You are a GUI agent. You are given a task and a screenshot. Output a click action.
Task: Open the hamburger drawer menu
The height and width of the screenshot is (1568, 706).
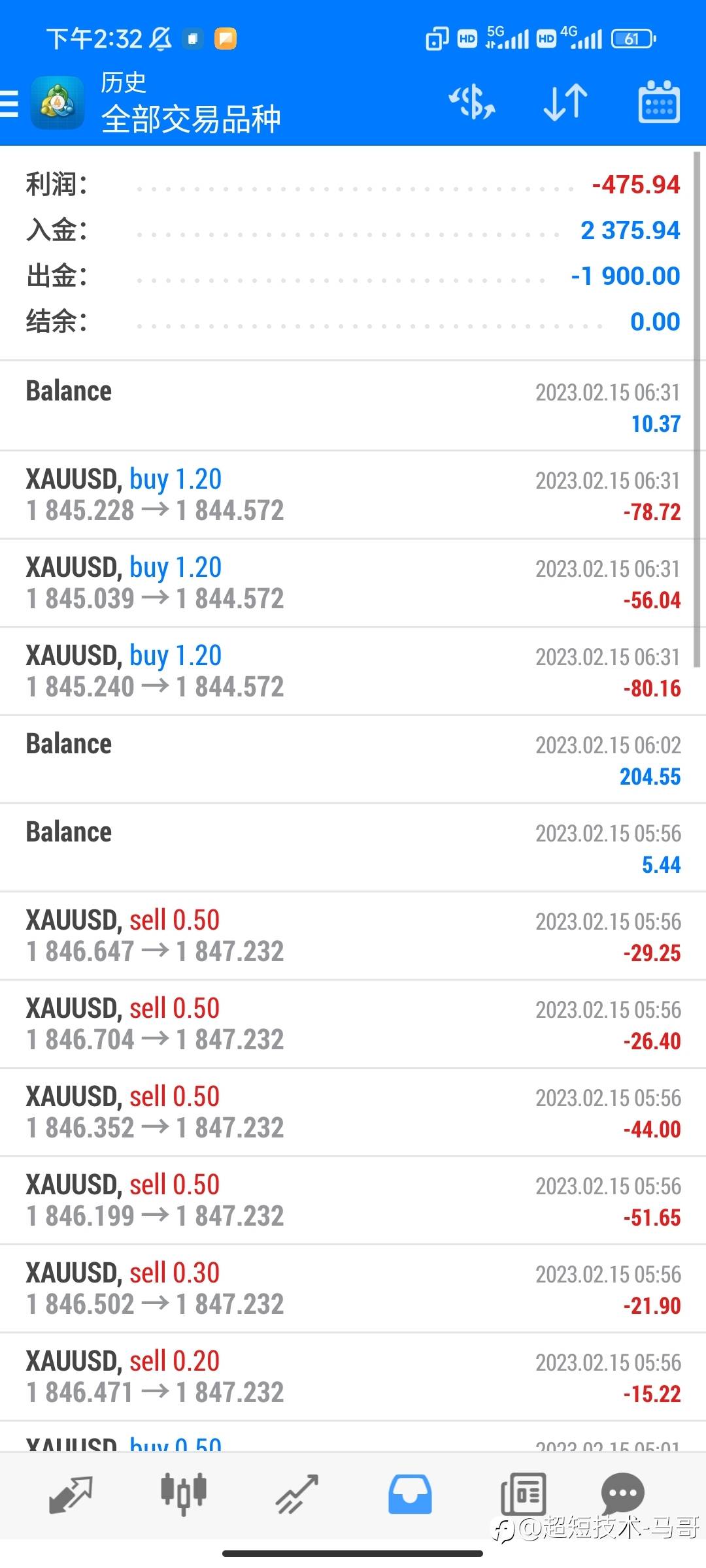point(9,103)
